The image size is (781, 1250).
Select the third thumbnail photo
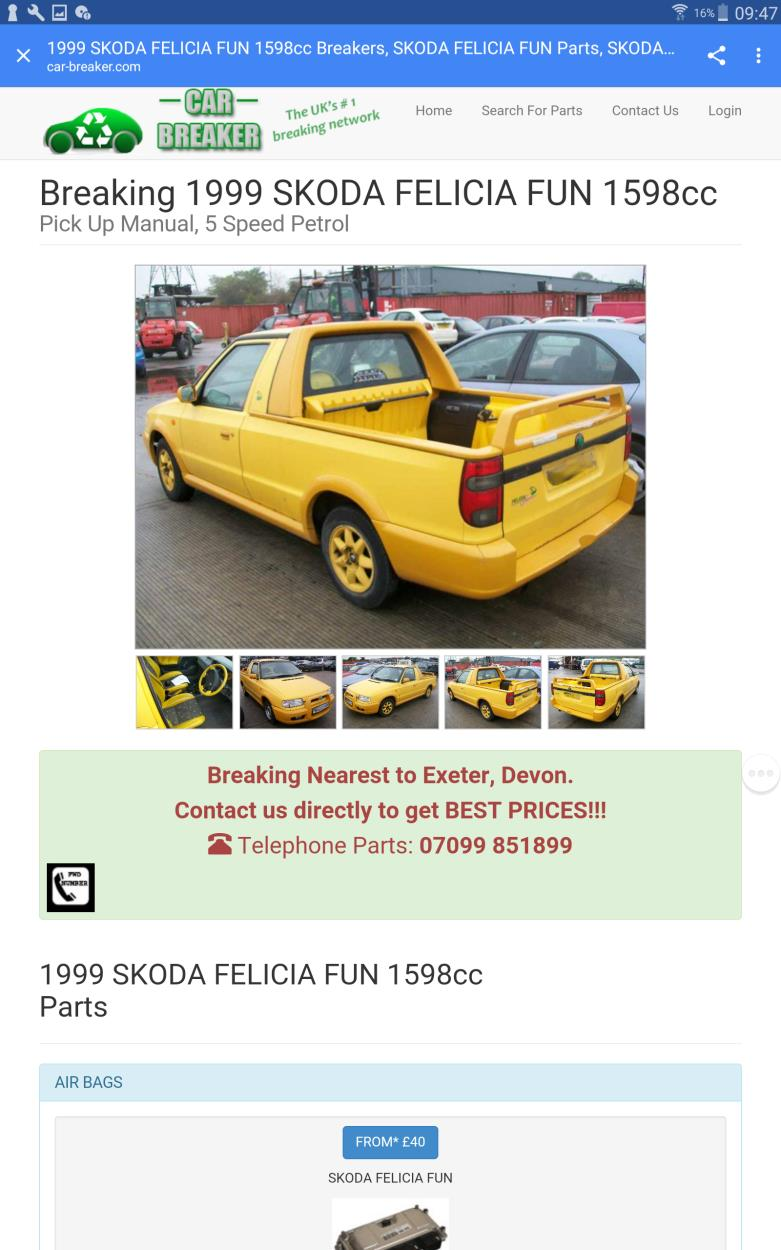coord(390,692)
